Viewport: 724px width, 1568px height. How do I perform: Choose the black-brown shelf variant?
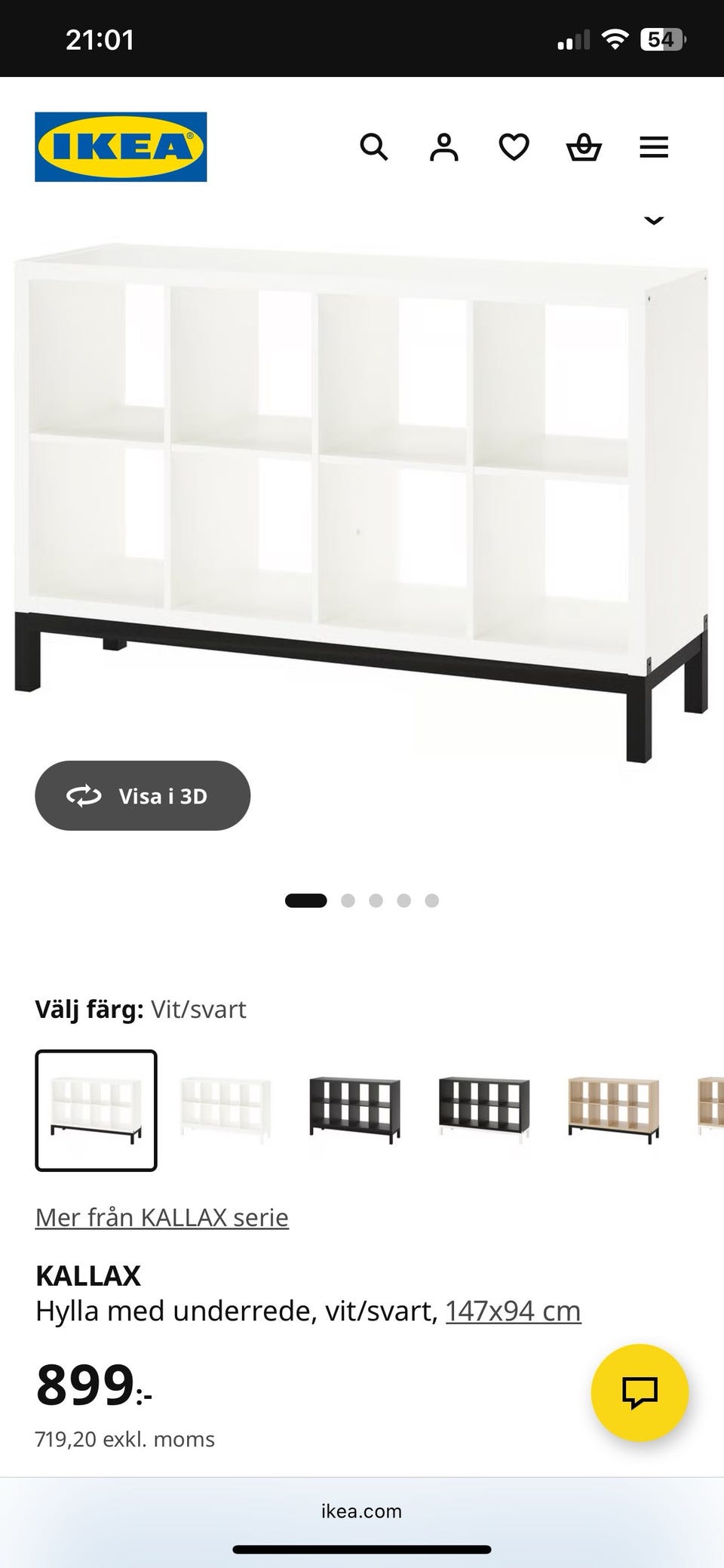coord(351,1111)
